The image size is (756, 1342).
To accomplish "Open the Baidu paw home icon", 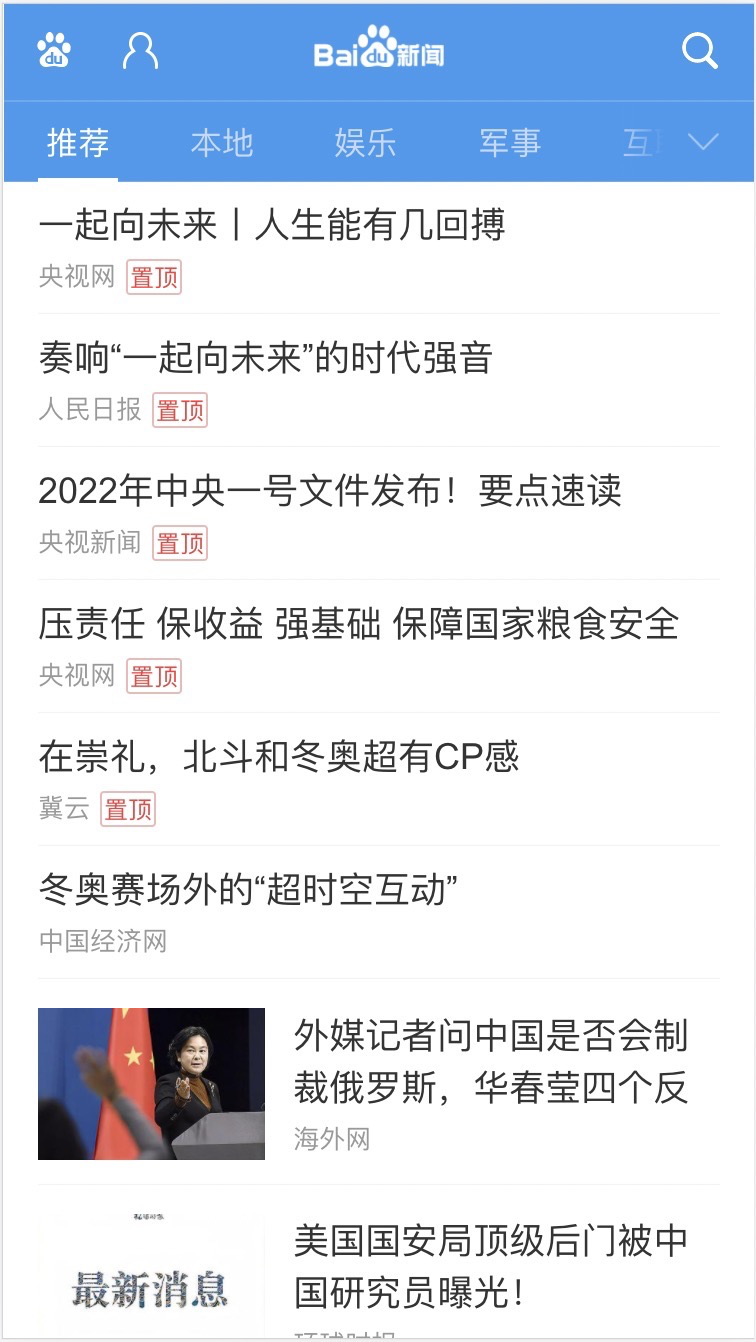I will [x=54, y=50].
